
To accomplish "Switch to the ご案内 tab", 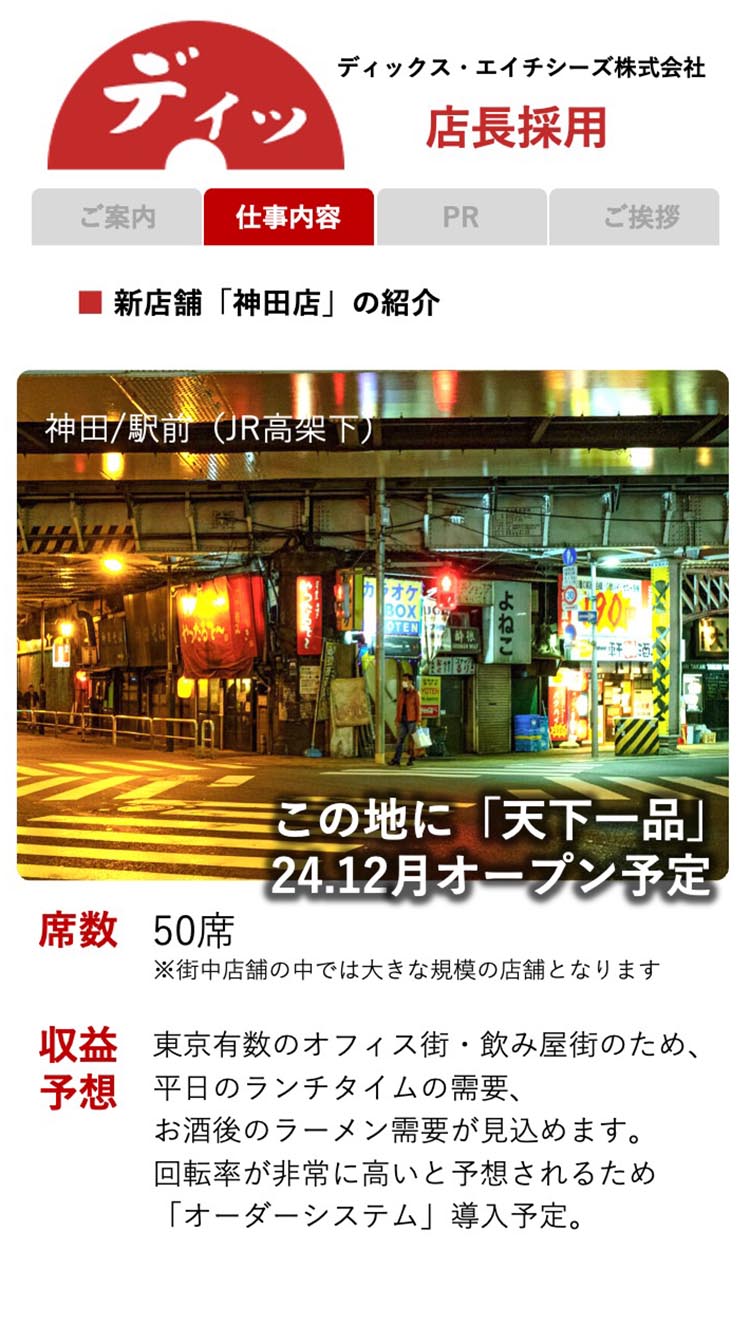I will click(x=116, y=217).
